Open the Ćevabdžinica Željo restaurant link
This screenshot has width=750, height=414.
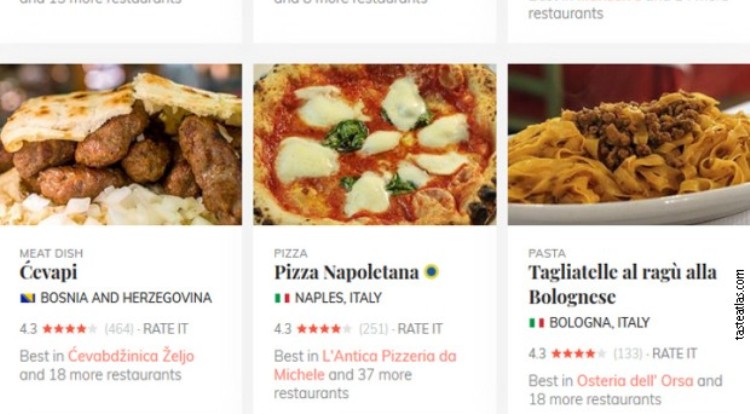(131, 355)
